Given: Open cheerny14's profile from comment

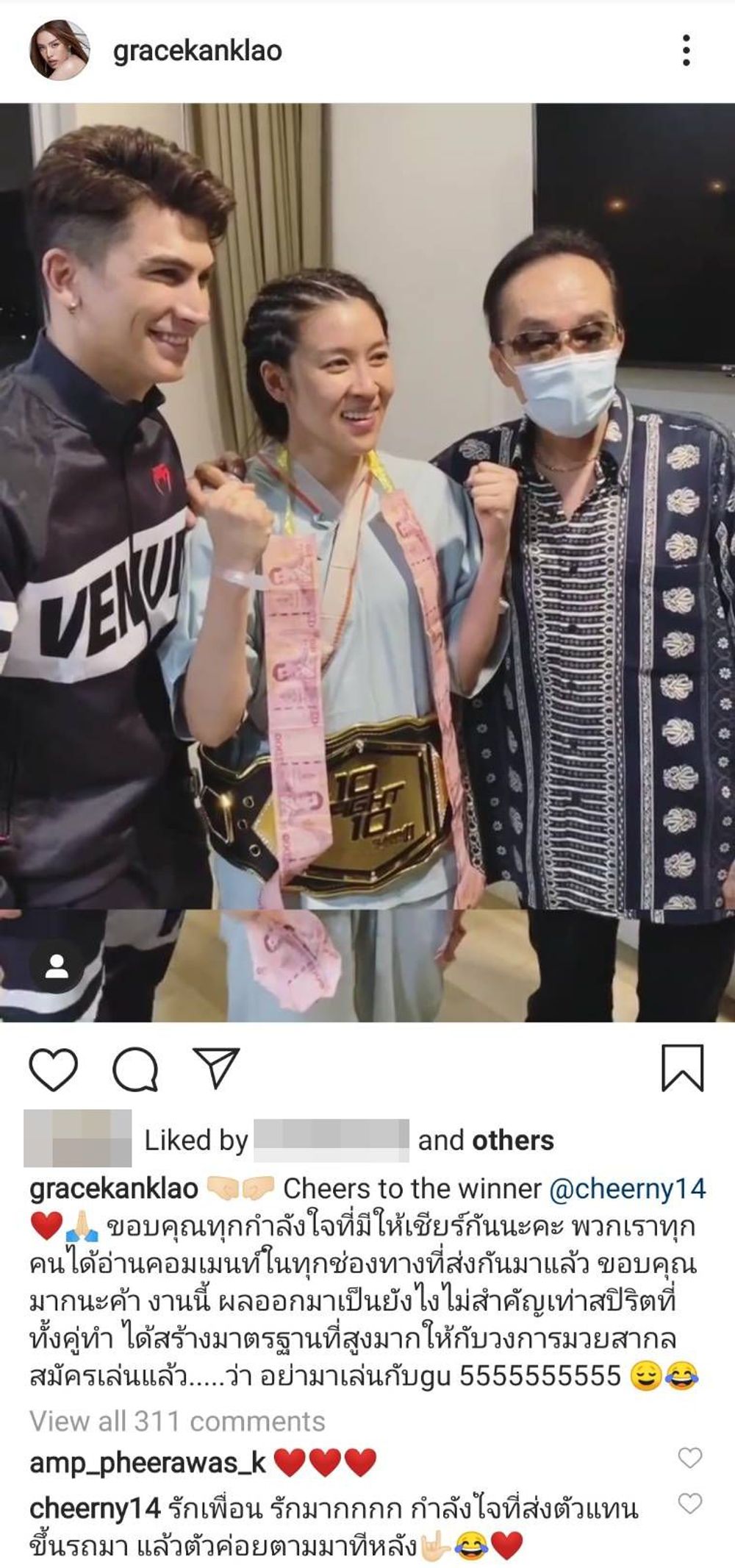Looking at the screenshot, I should pos(94,1510).
